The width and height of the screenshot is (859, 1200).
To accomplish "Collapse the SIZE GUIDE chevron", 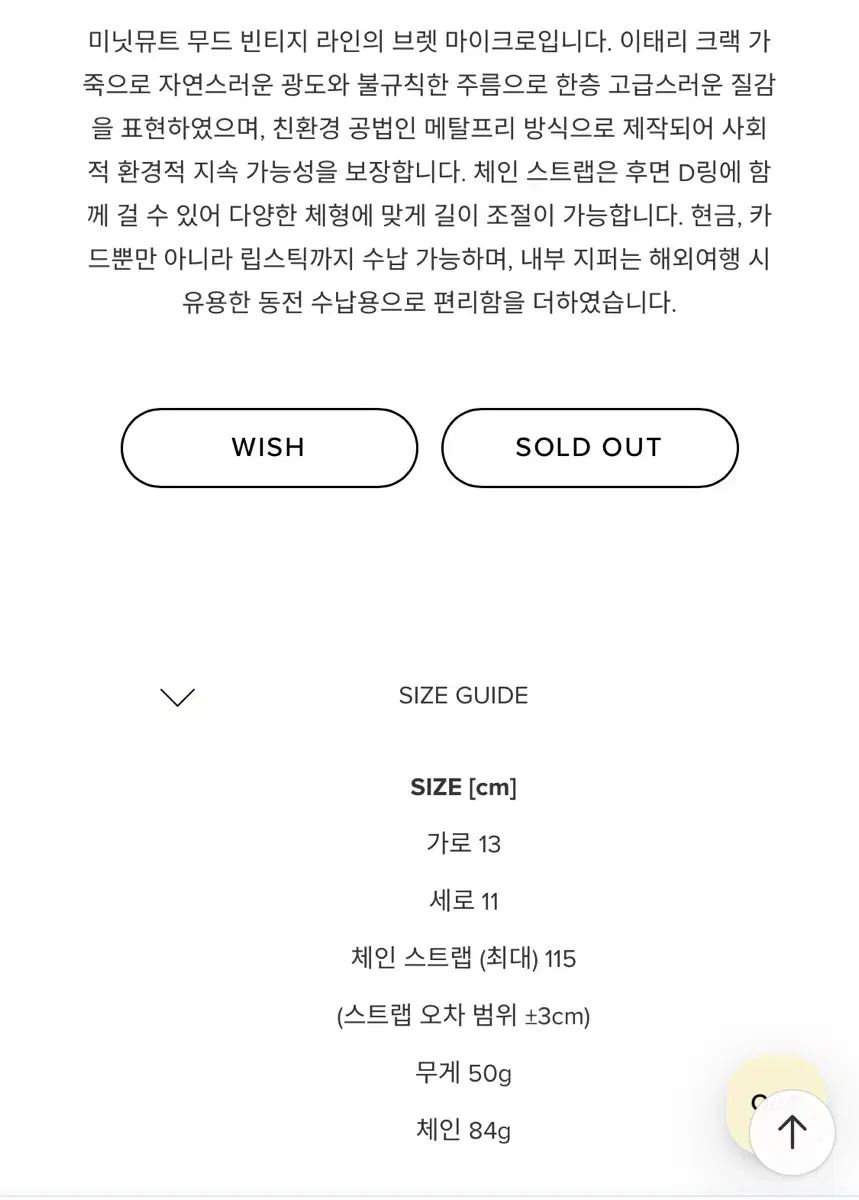I will (178, 697).
